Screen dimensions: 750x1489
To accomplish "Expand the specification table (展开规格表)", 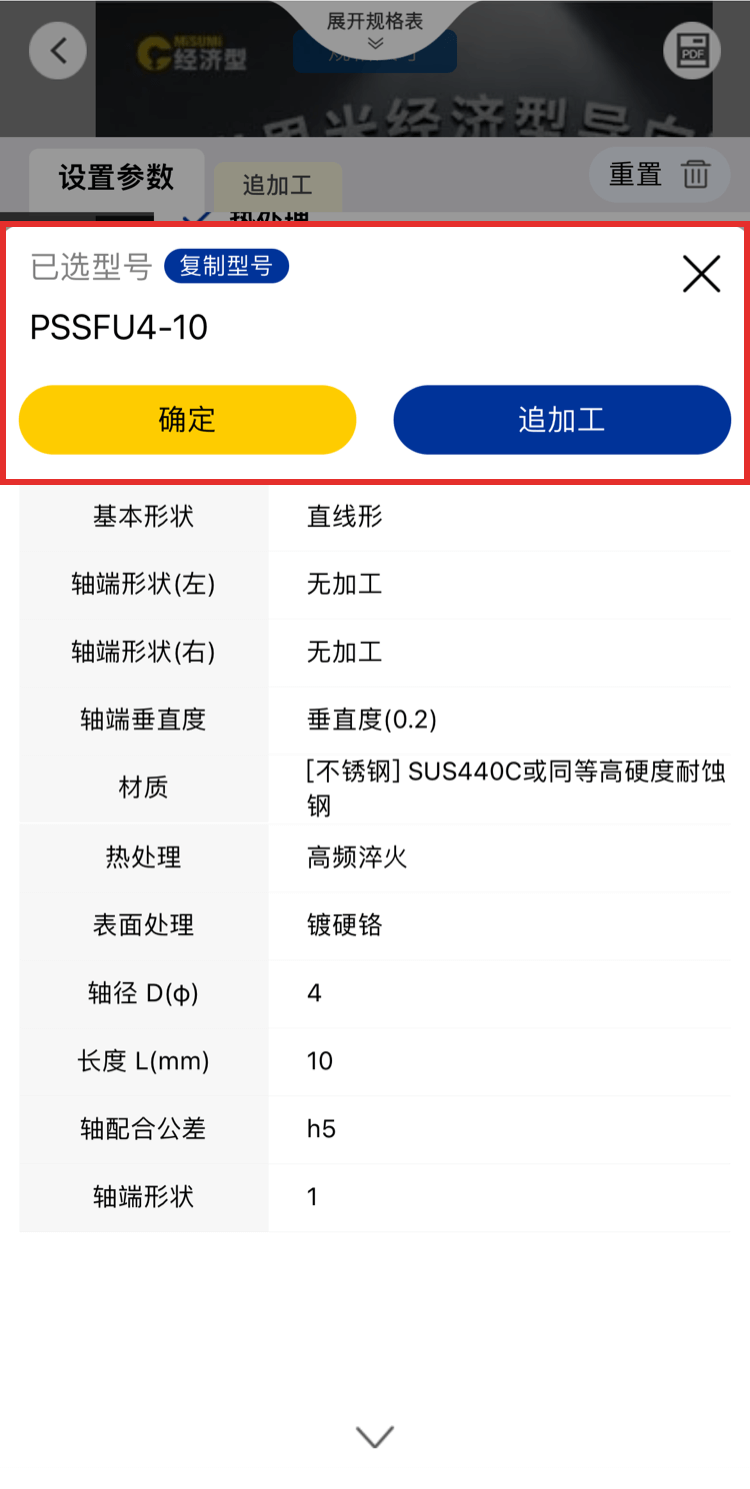I will pos(375,30).
